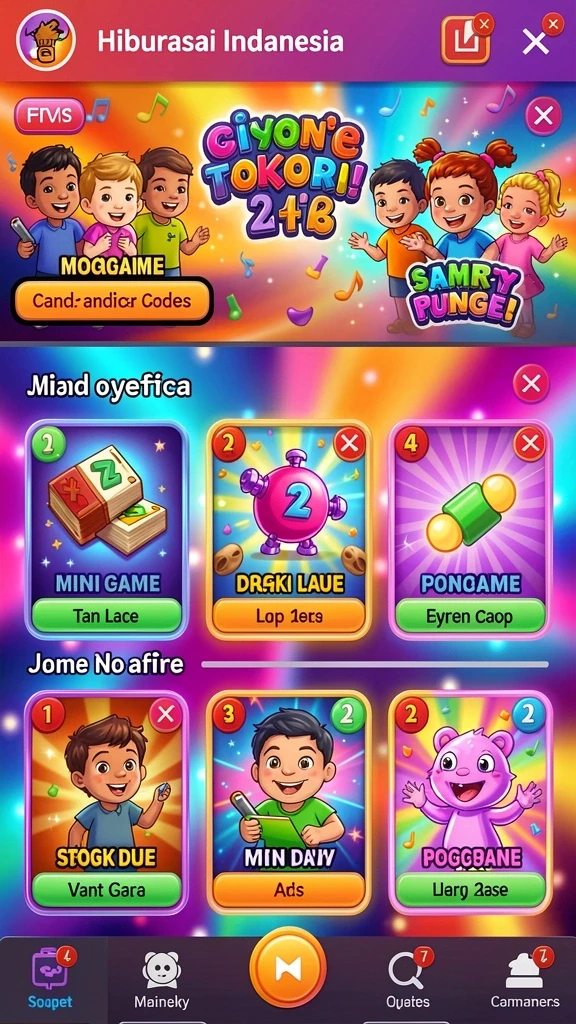
Task: Go to the Camaners tab
Action: pos(525,980)
